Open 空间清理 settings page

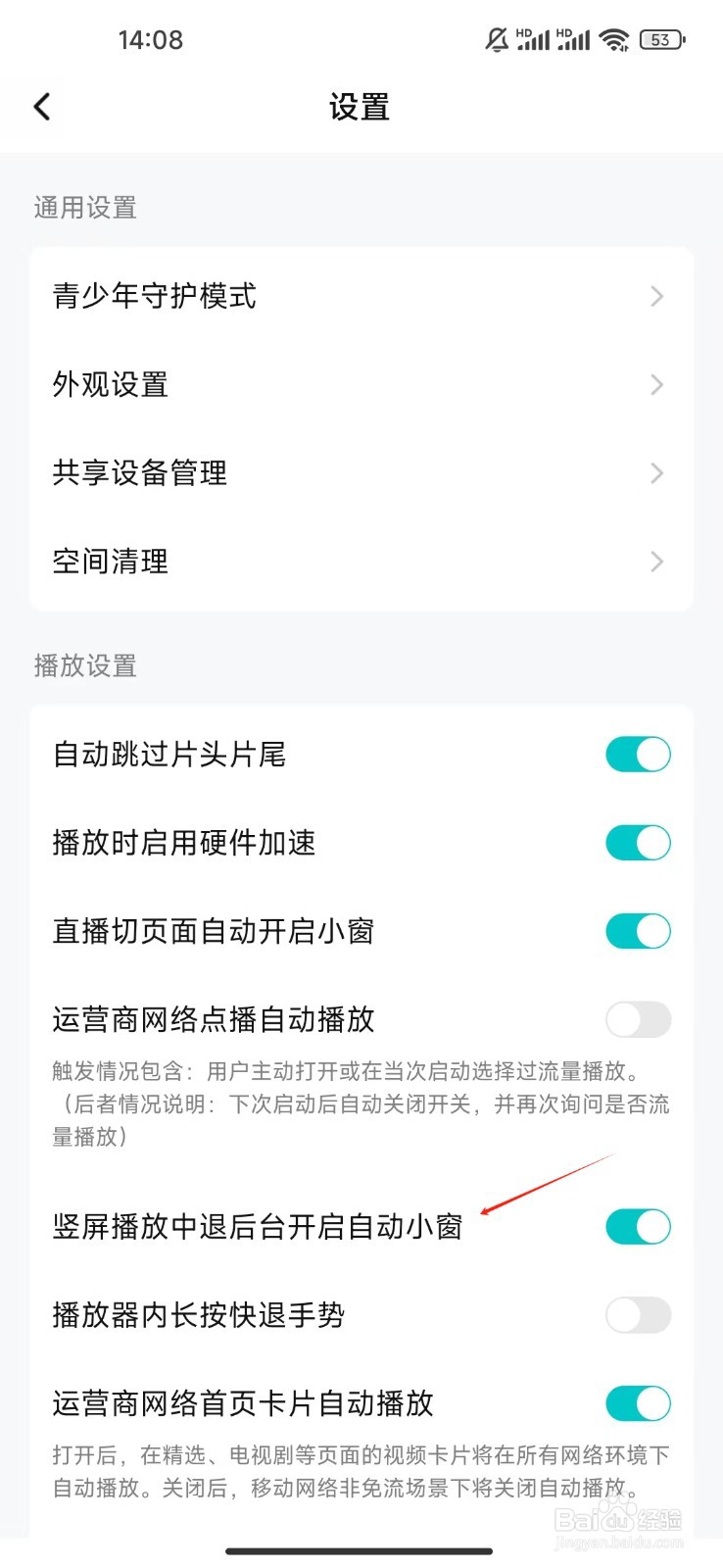656,561
